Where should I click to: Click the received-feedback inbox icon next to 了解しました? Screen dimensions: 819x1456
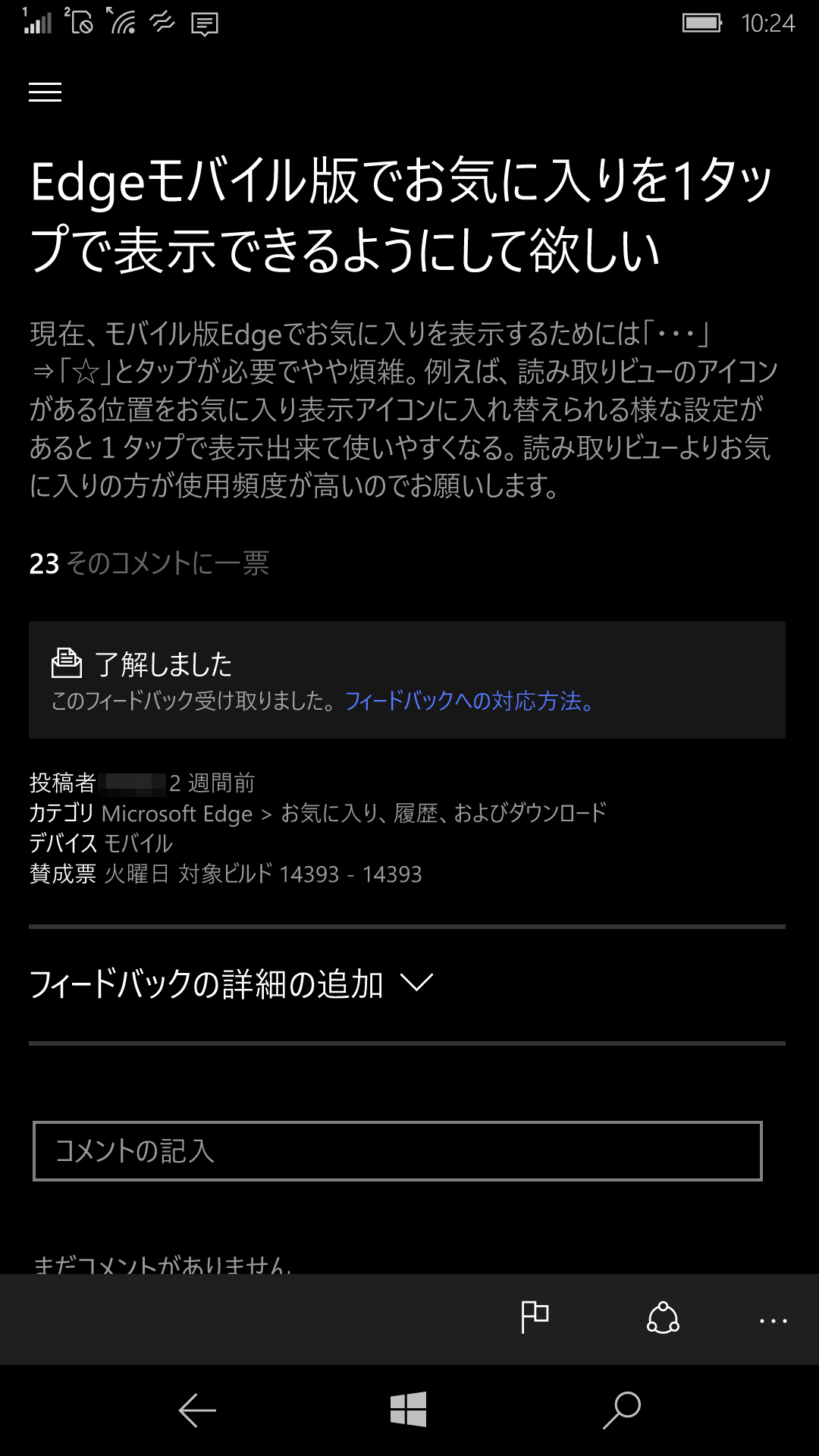[68, 664]
